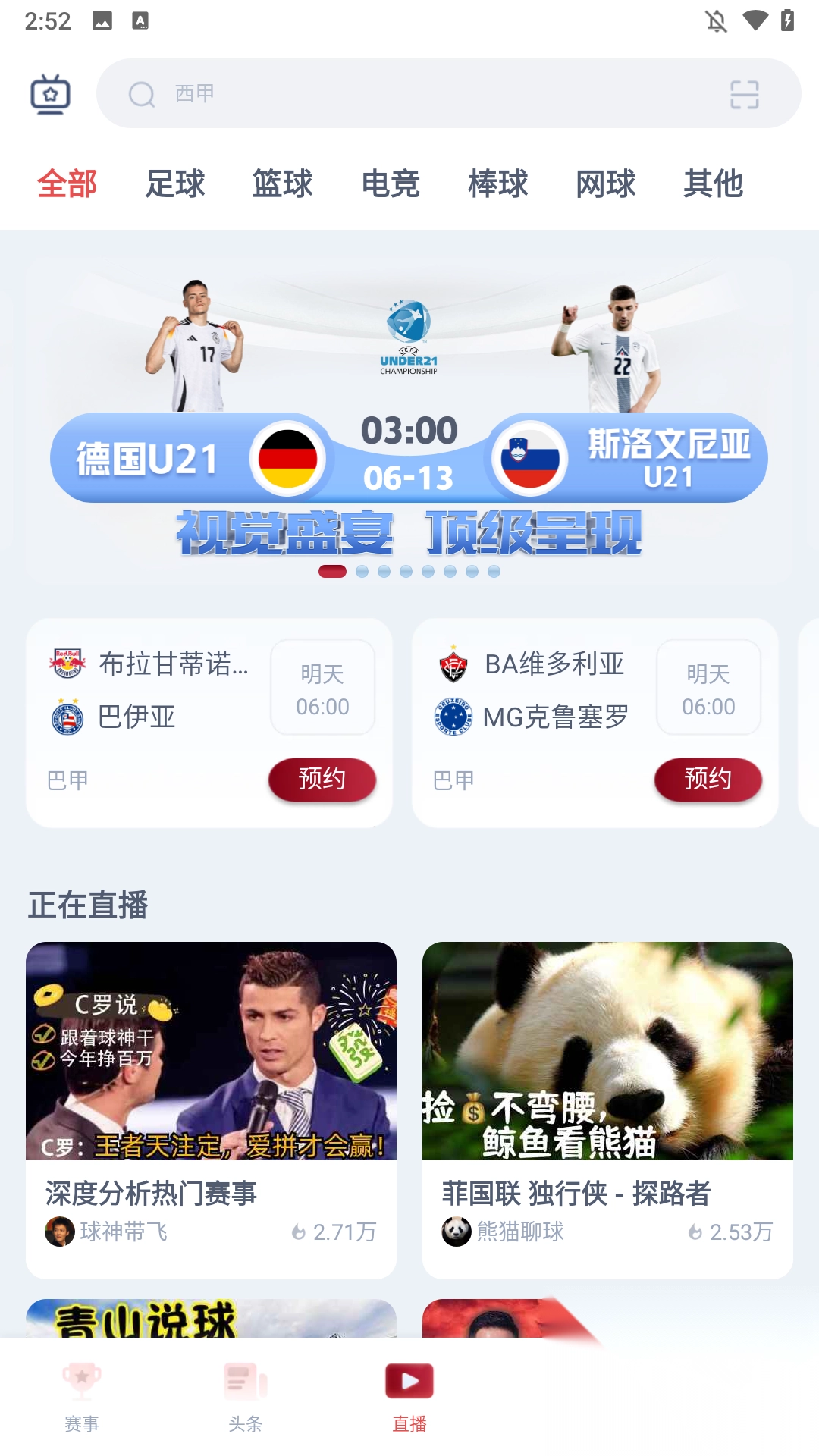Go to the 棒球 tab
The image size is (819, 1456).
coord(498,184)
